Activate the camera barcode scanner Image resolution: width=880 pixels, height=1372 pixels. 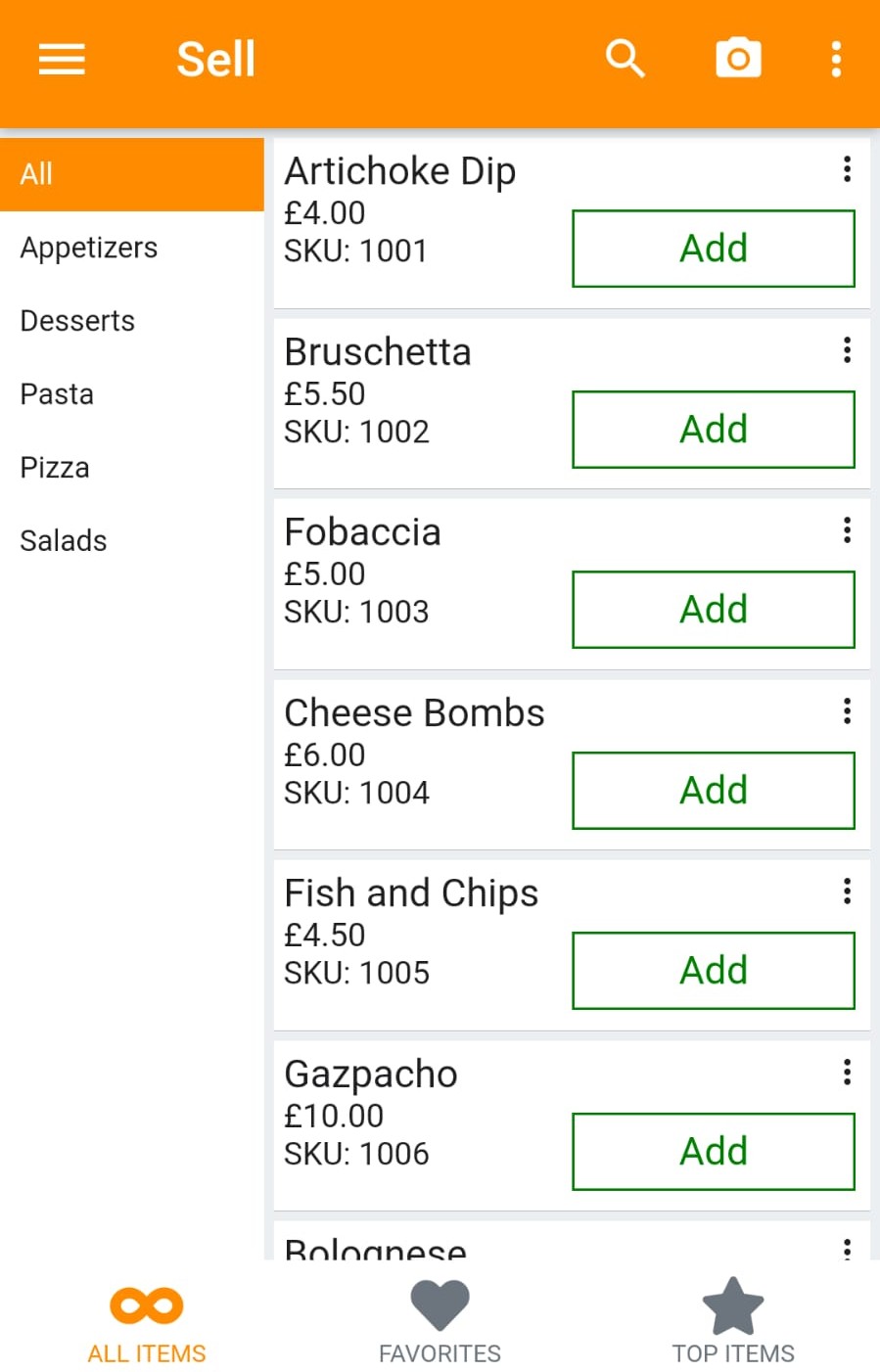coord(739,59)
